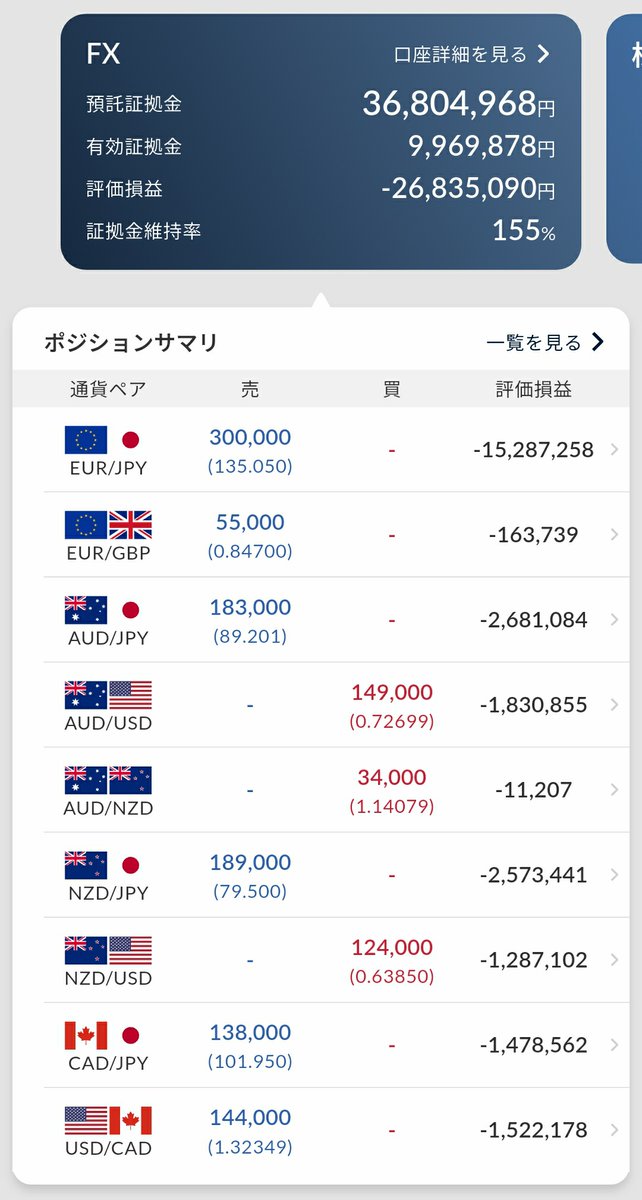Open the NZD/JPY position row
This screenshot has width=642, height=1200.
tap(321, 875)
